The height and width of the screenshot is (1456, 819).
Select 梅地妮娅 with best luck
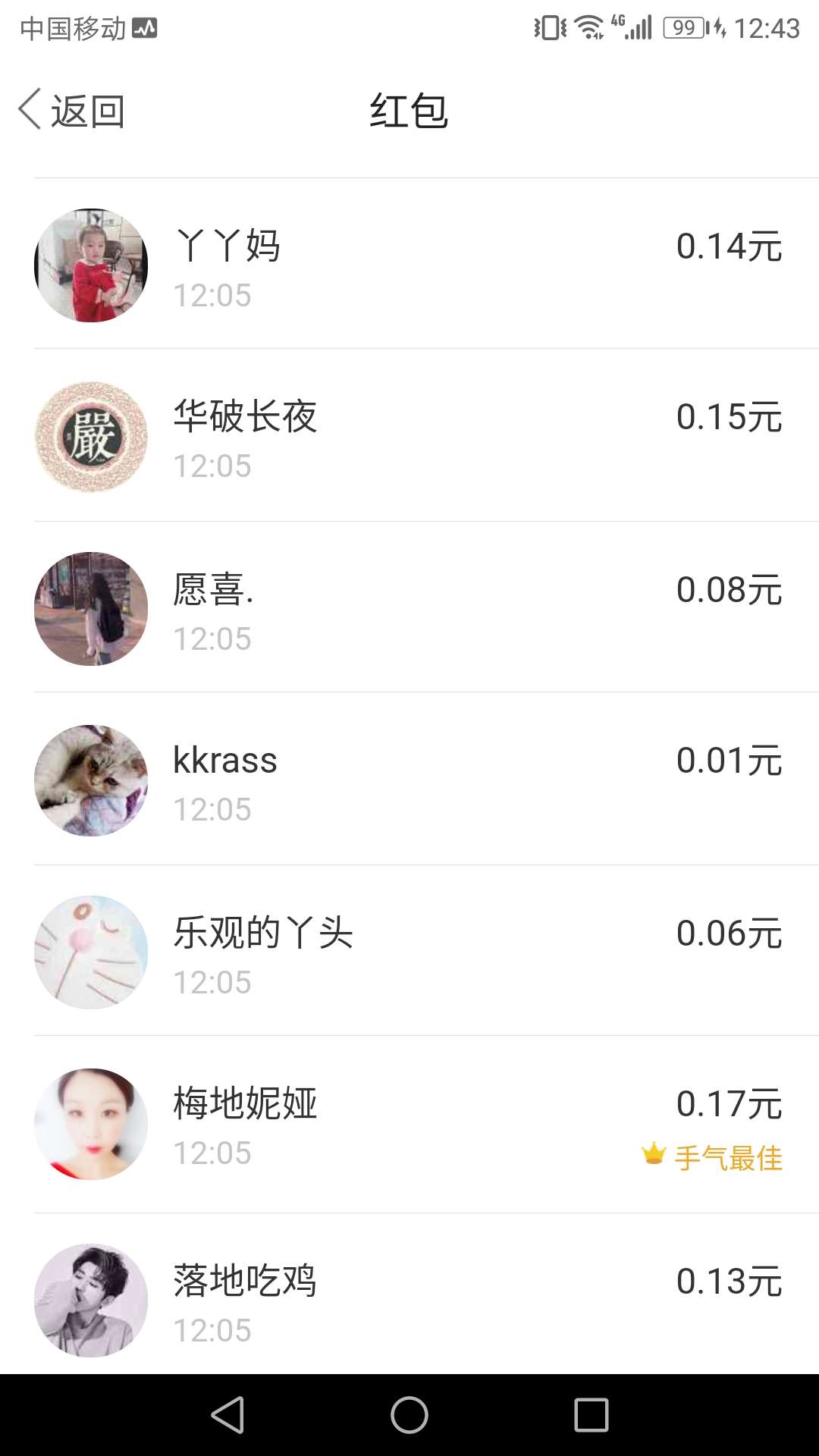pyautogui.click(x=409, y=1125)
